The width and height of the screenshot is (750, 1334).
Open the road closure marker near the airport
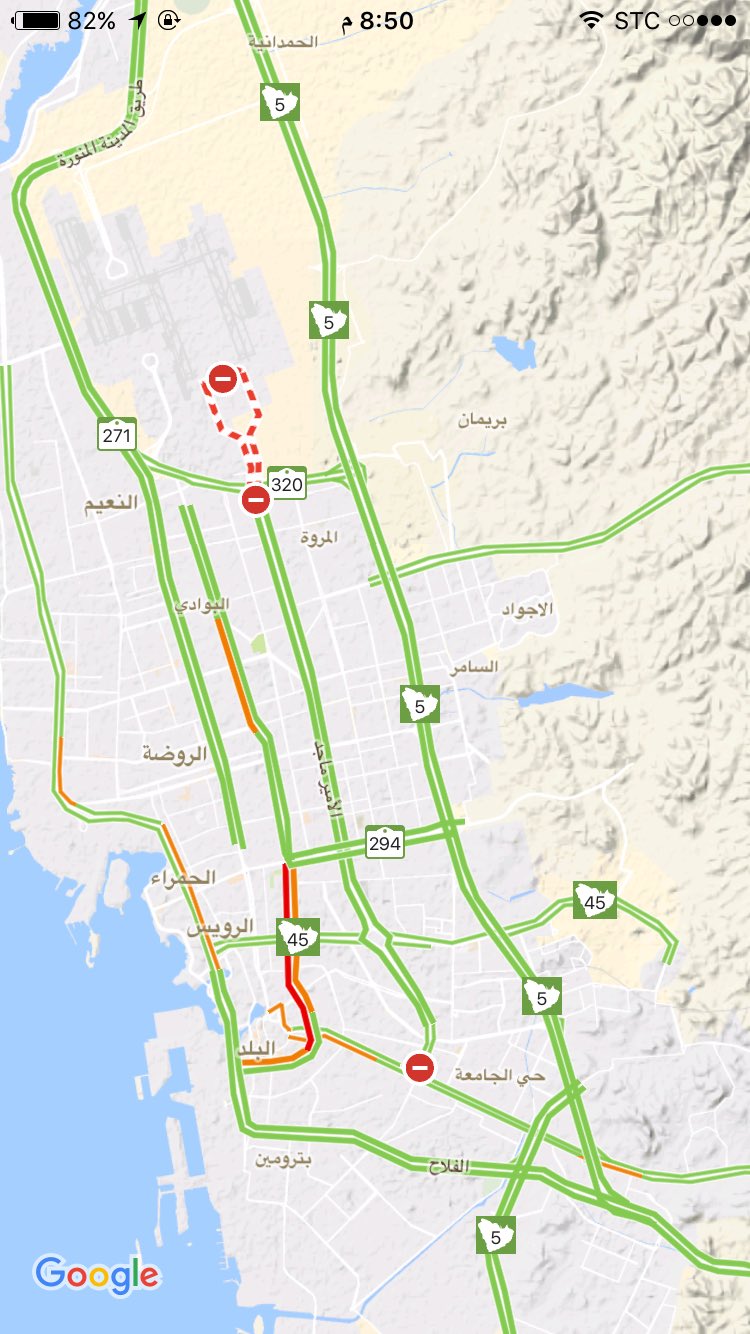point(222,379)
